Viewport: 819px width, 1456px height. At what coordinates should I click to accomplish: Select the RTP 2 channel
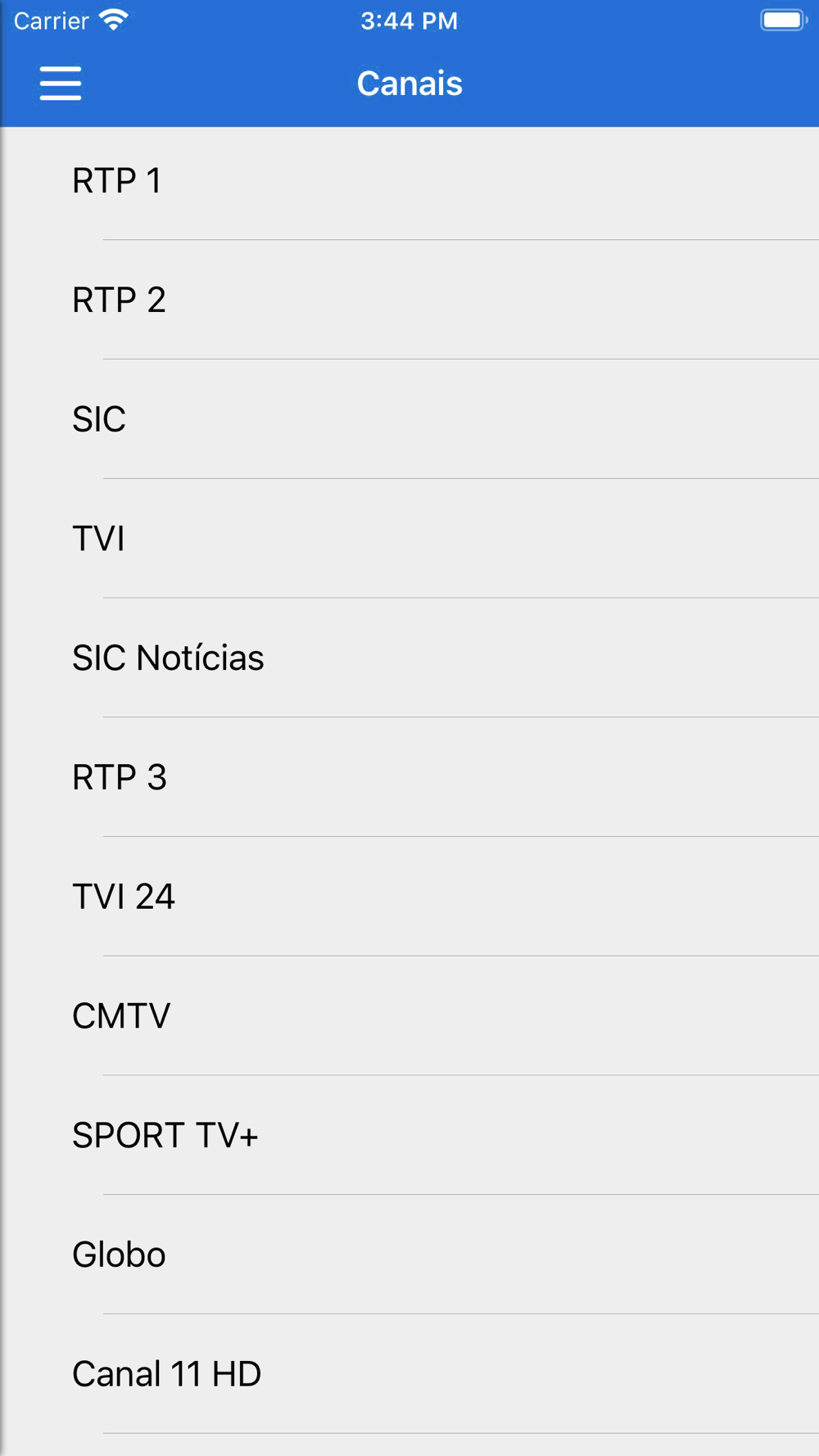(x=409, y=300)
